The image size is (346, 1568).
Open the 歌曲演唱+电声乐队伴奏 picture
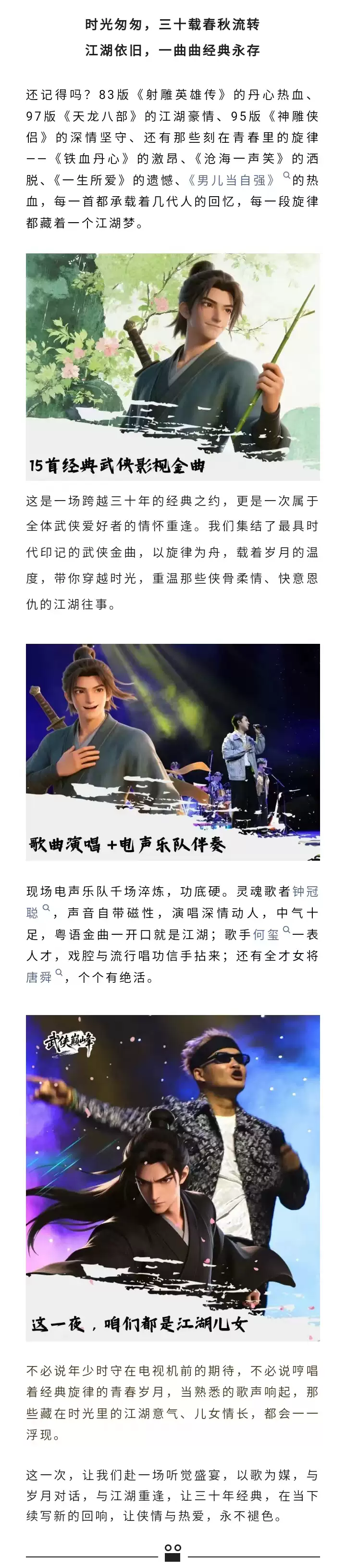point(173,752)
